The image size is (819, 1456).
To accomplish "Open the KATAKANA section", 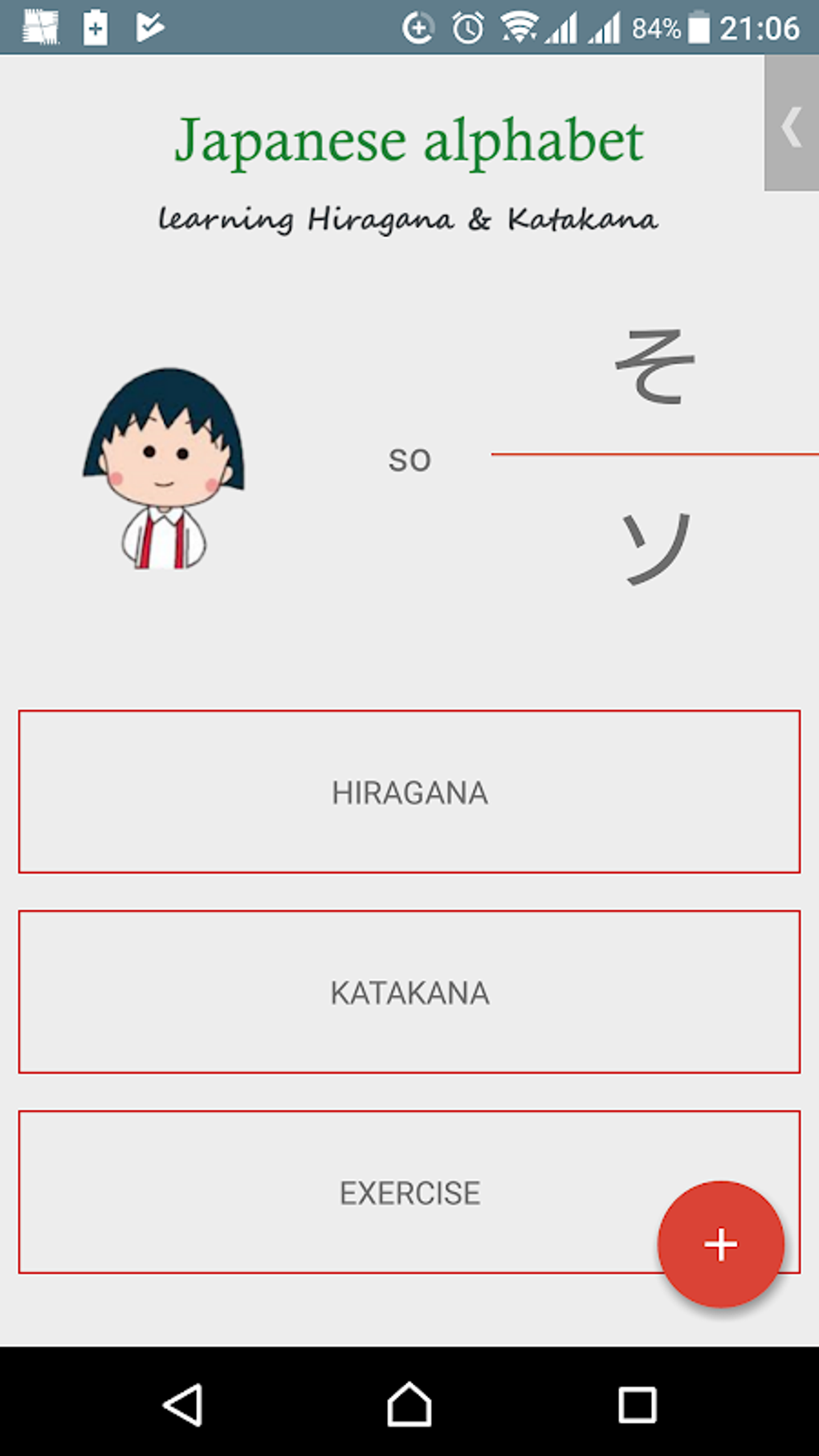I will pyautogui.click(x=409, y=992).
